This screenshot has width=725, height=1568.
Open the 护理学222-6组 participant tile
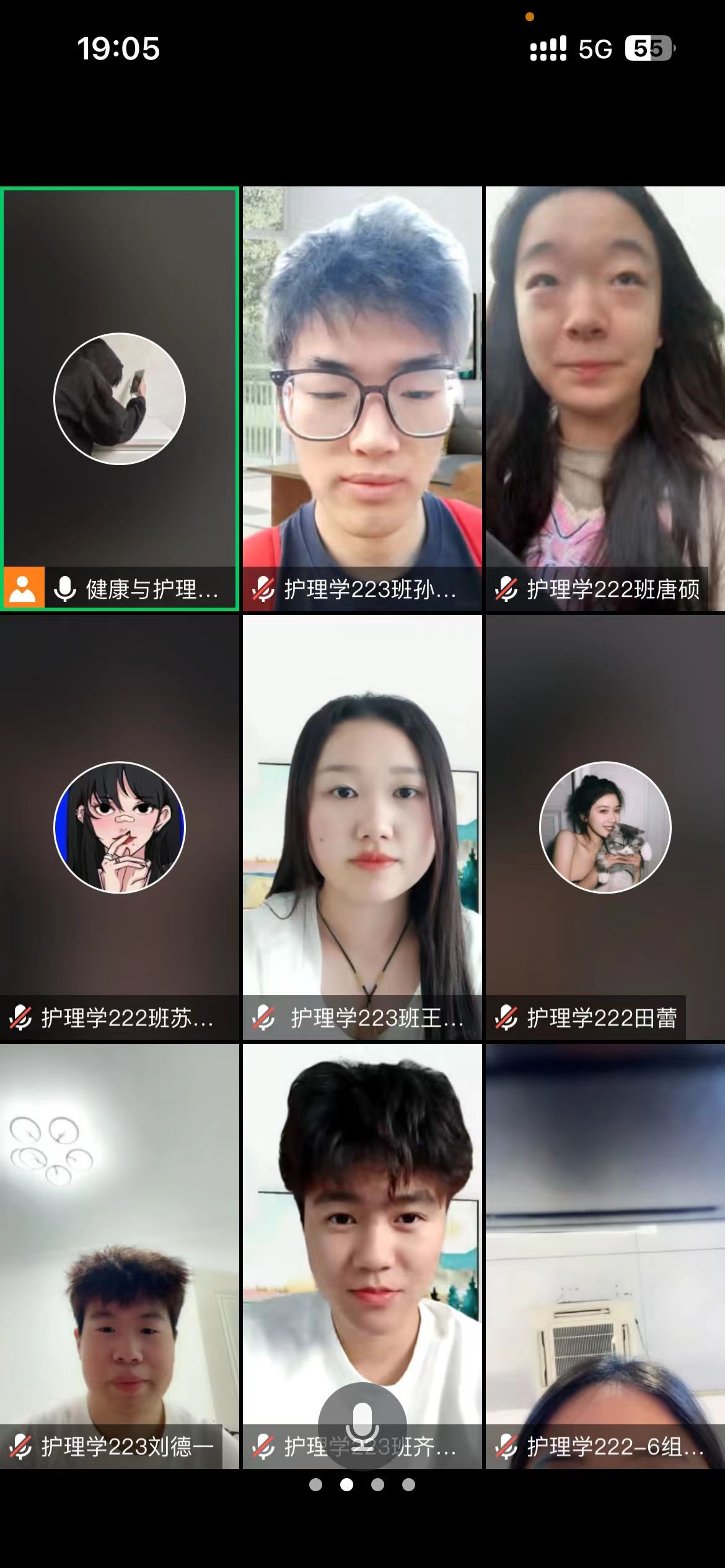(605, 1256)
